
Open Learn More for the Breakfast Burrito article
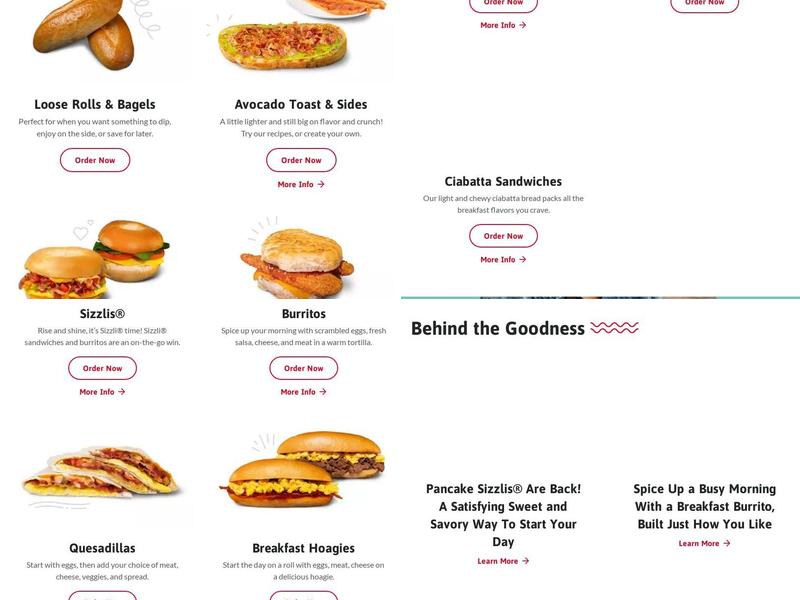point(704,543)
